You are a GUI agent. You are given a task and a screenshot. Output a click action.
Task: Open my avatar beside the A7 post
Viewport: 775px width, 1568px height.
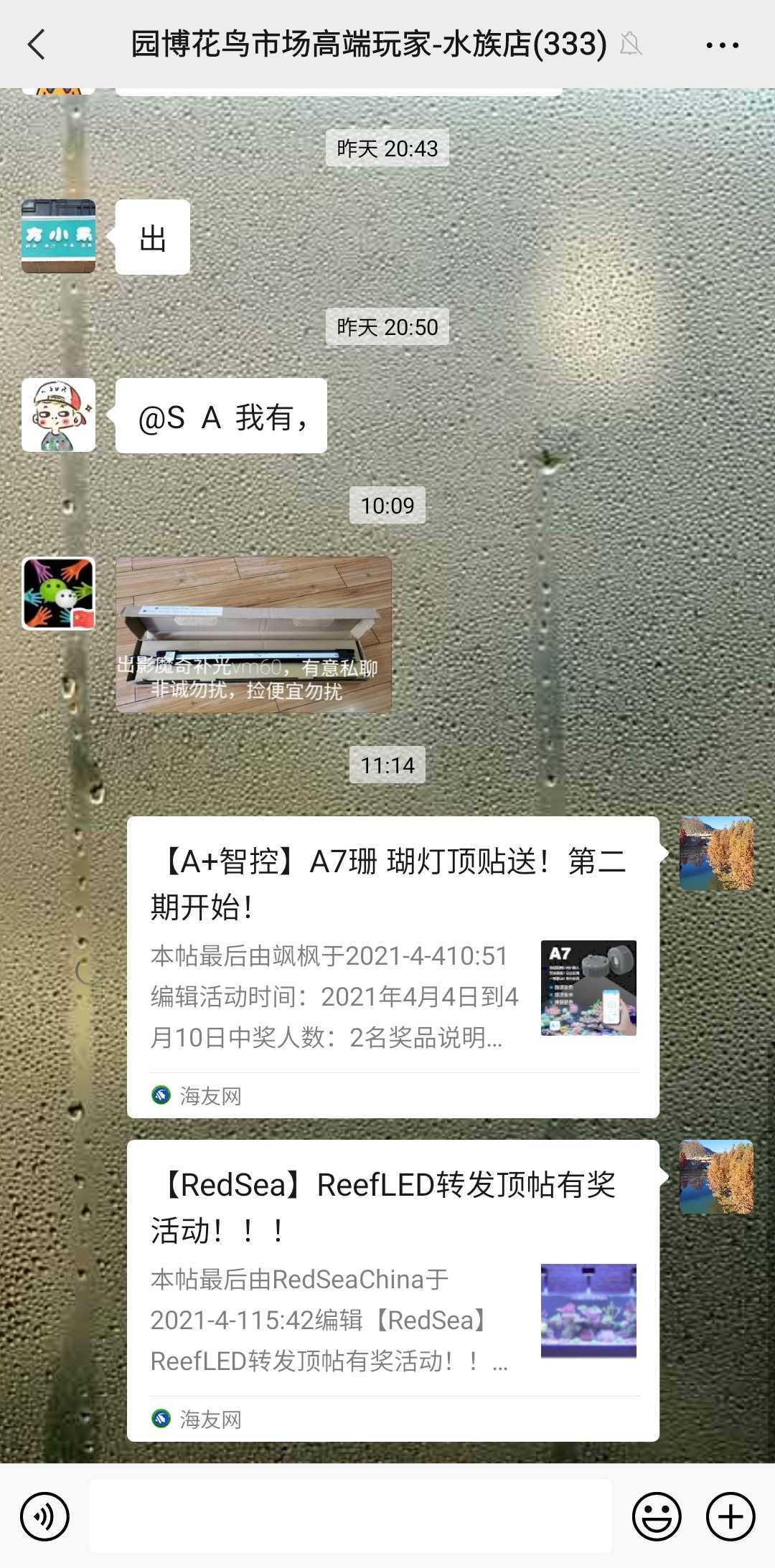pyautogui.click(x=716, y=854)
